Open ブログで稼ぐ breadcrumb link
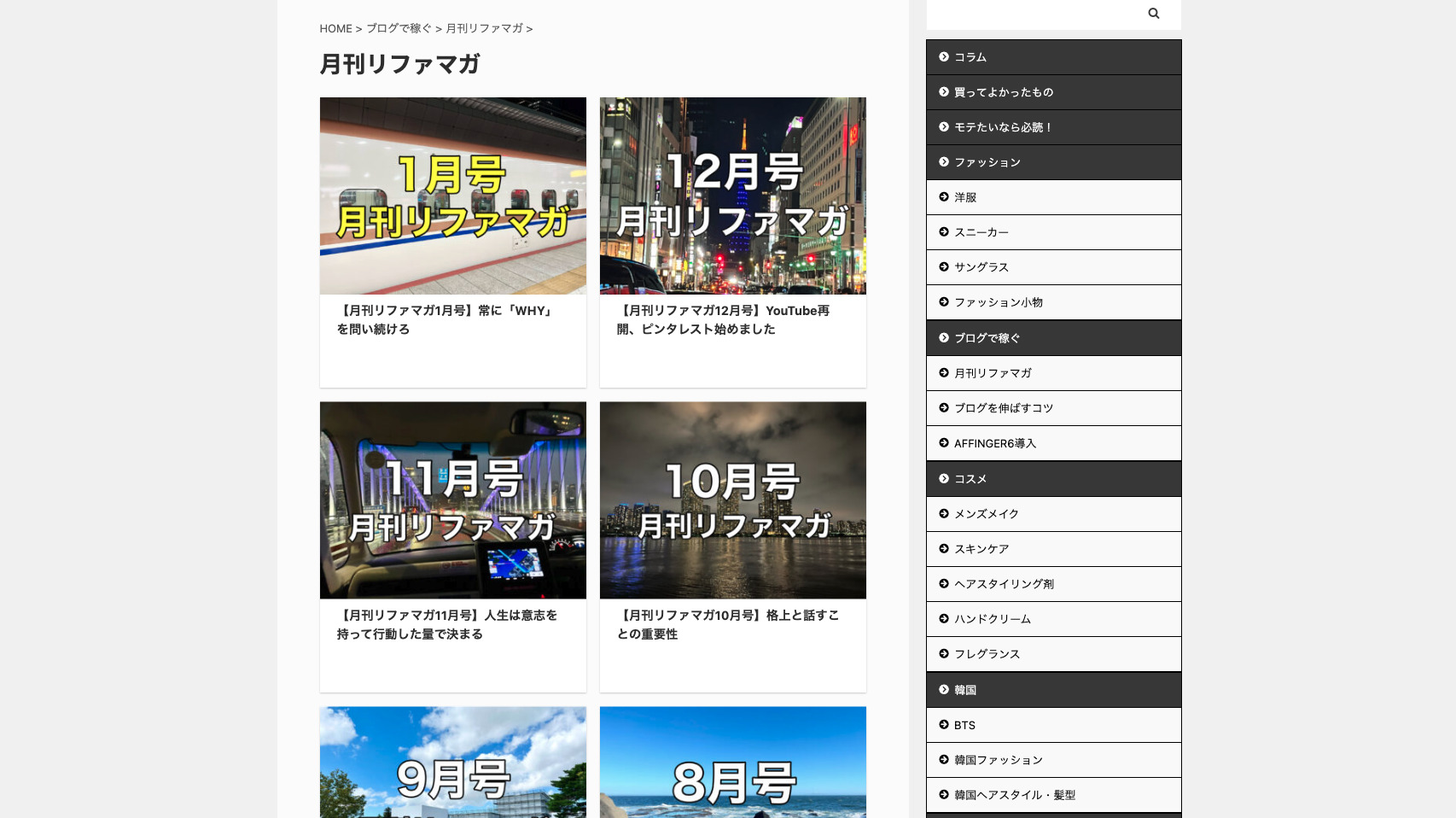The height and width of the screenshot is (818, 1456). [x=399, y=29]
